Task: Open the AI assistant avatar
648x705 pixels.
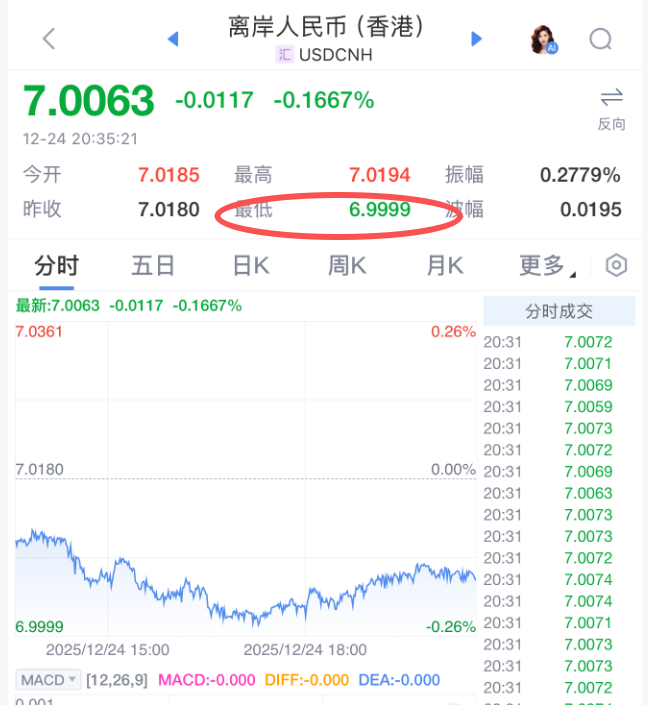Action: pos(543,39)
